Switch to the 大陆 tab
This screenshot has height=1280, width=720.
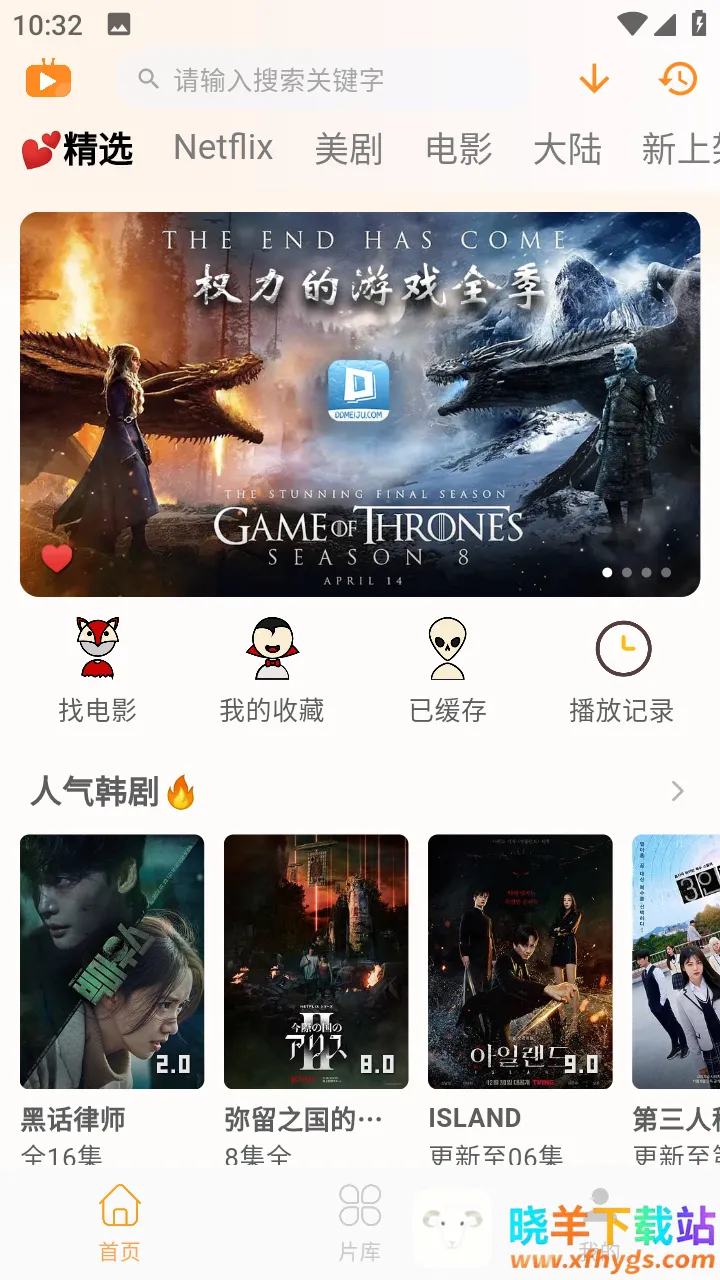[x=567, y=149]
